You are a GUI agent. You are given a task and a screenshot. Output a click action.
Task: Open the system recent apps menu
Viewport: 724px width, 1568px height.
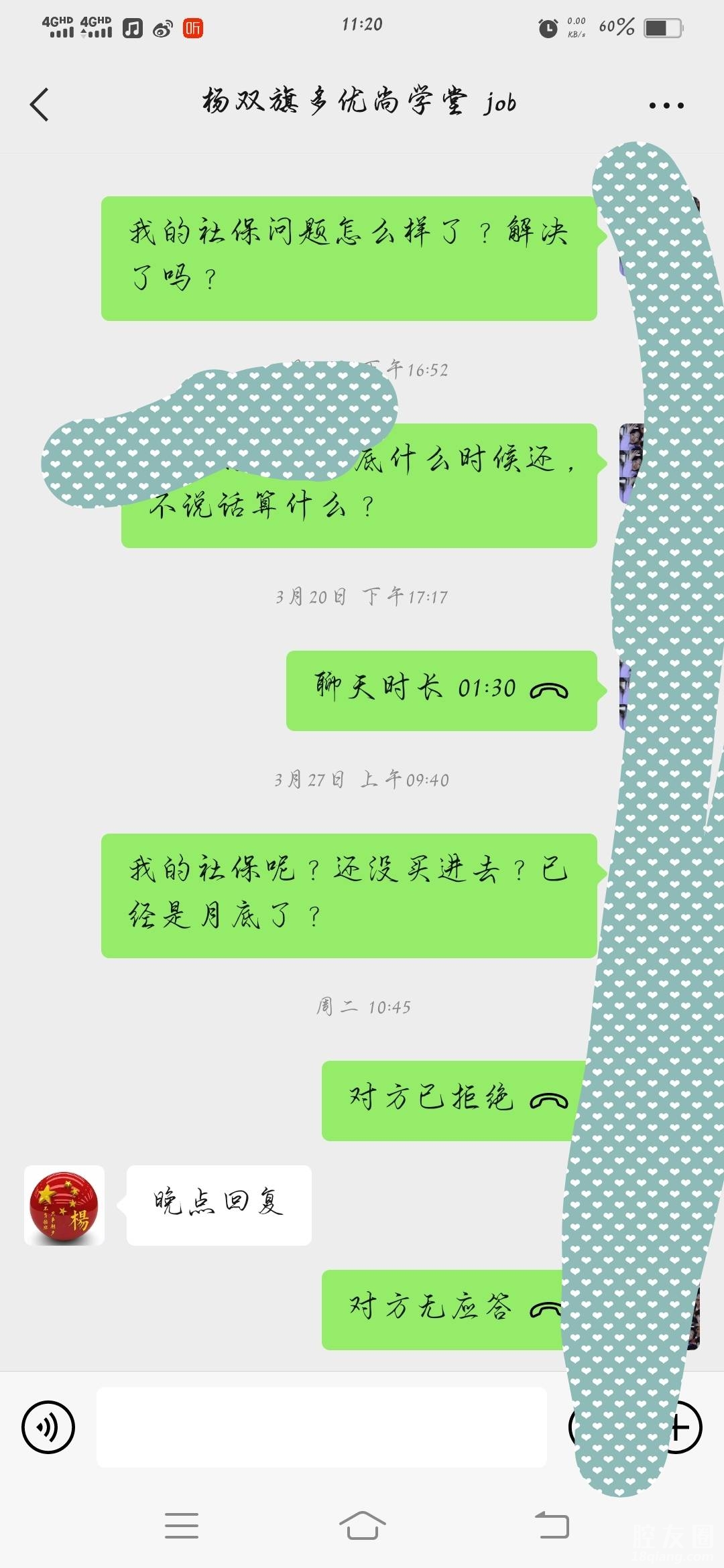pos(182,1526)
